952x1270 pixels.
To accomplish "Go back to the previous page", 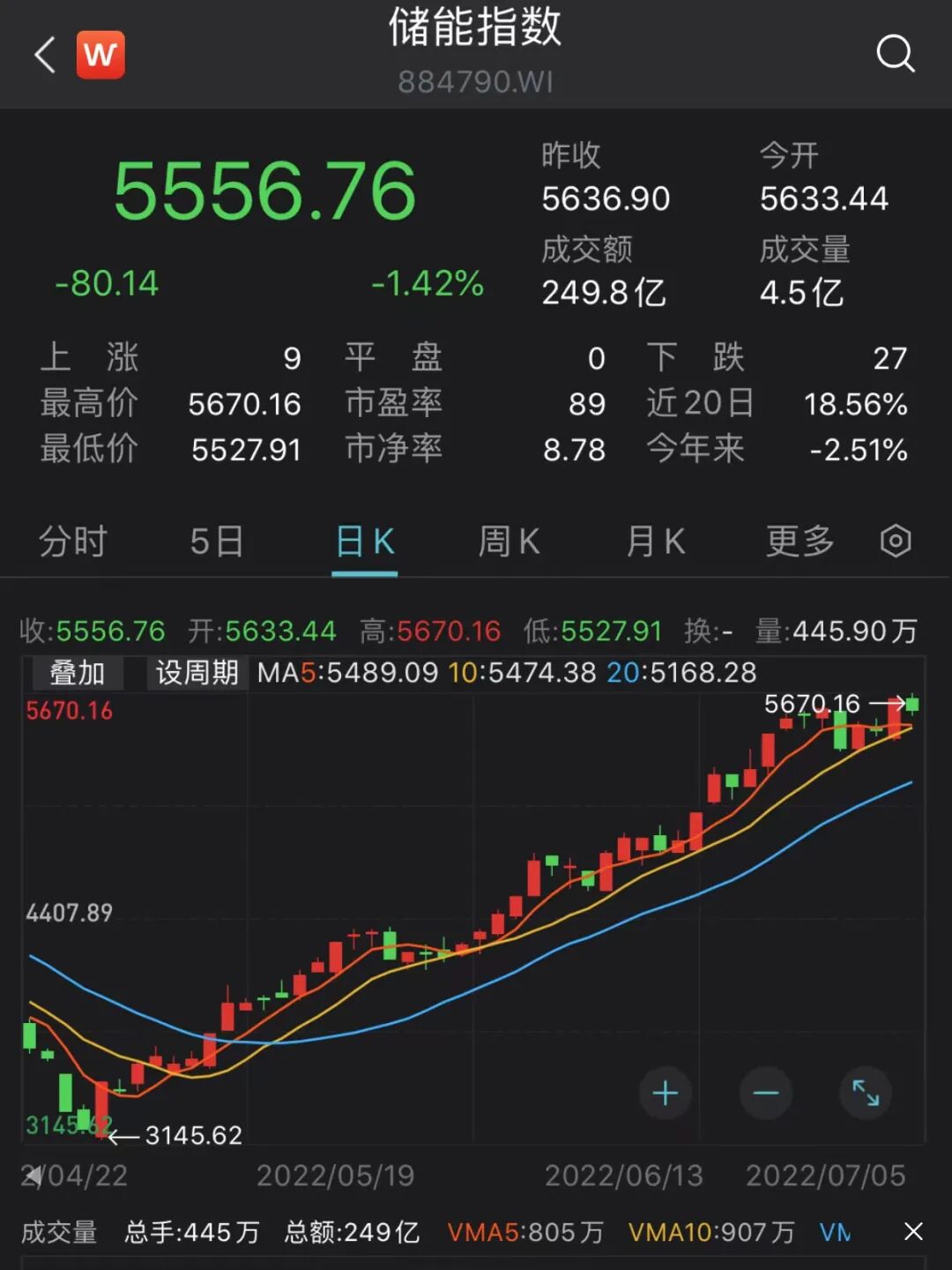I will (45, 55).
